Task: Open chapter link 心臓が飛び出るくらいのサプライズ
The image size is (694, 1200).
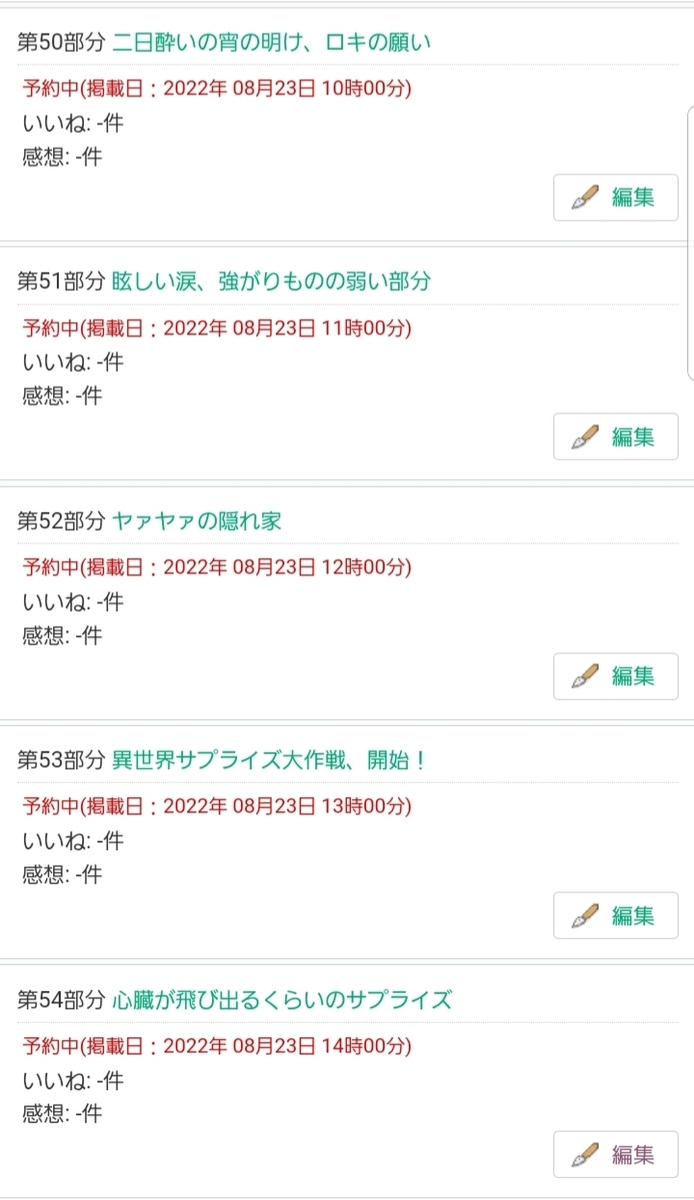Action: click(x=282, y=999)
